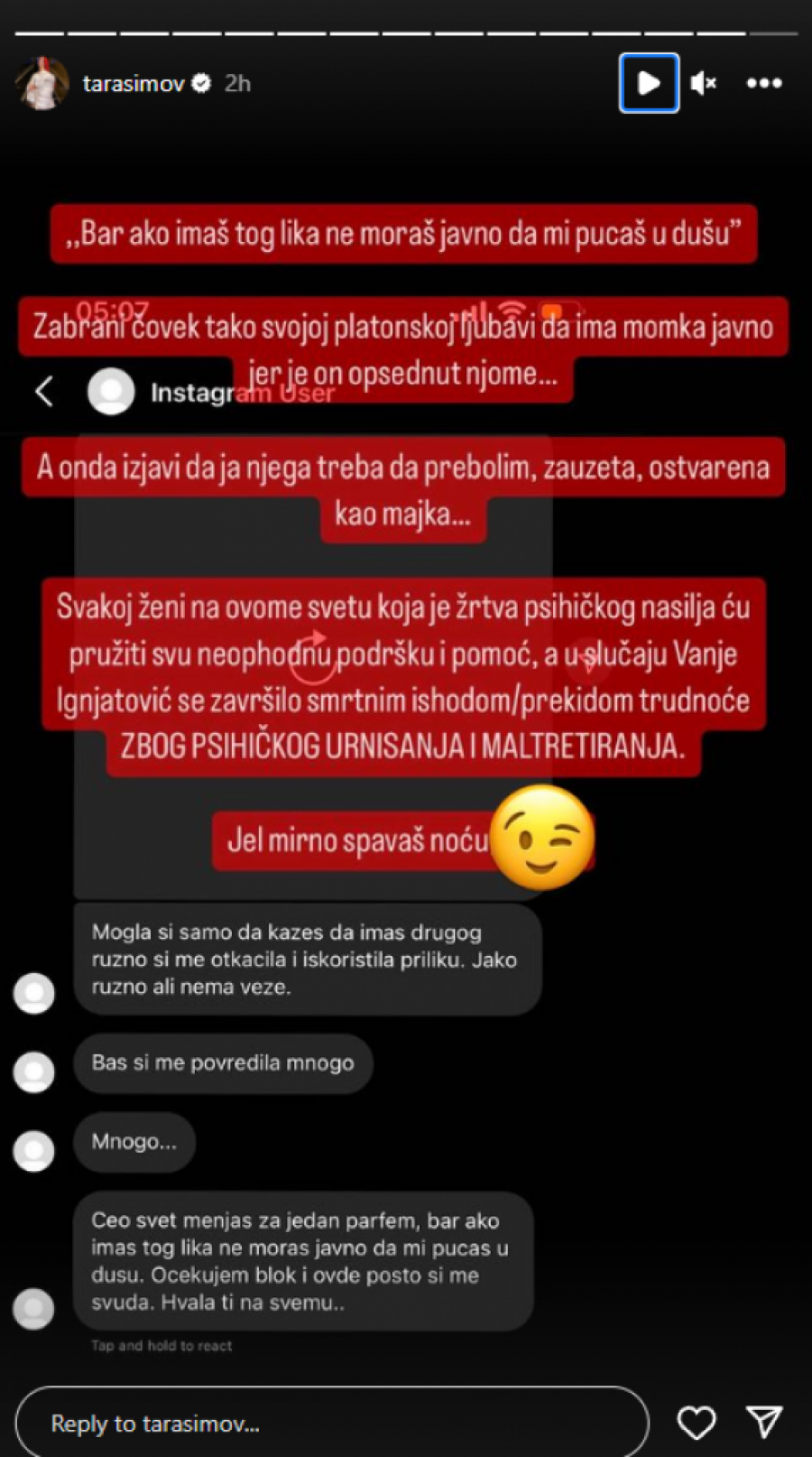Type a reply to tarasimov
The width and height of the screenshot is (812, 1457).
click(332, 1424)
